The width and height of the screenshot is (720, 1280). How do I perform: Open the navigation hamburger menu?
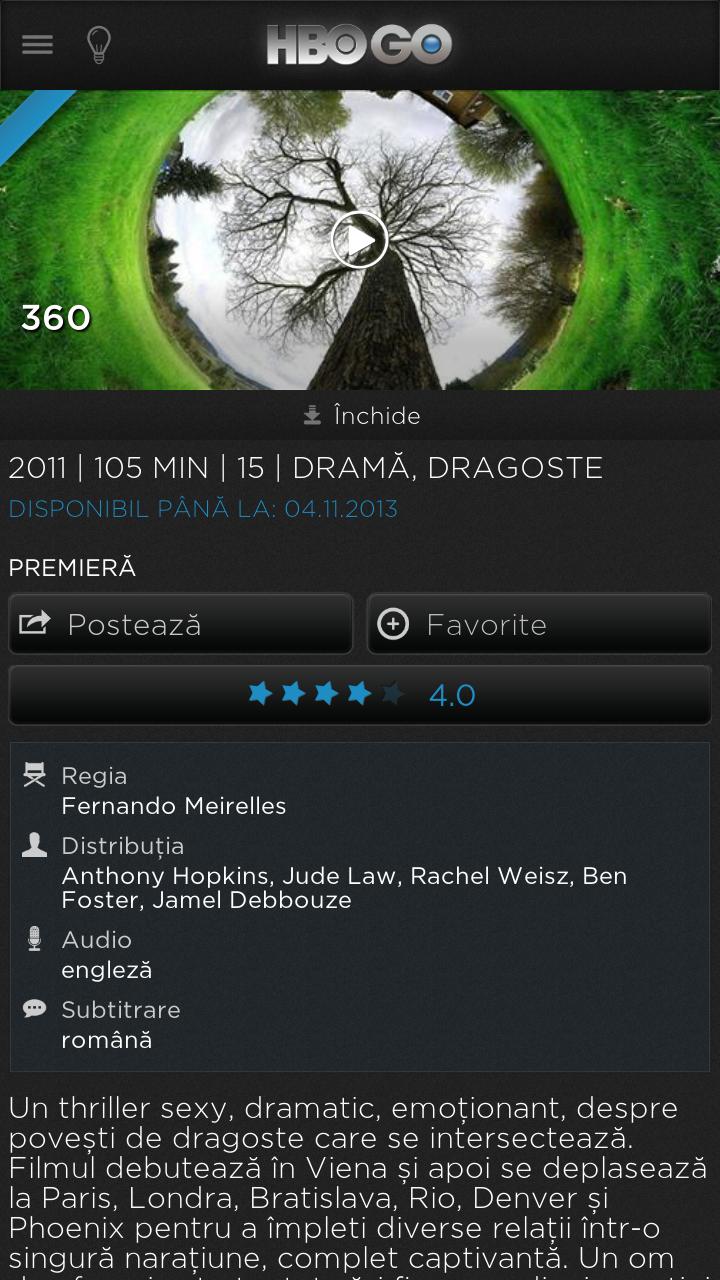tap(37, 44)
